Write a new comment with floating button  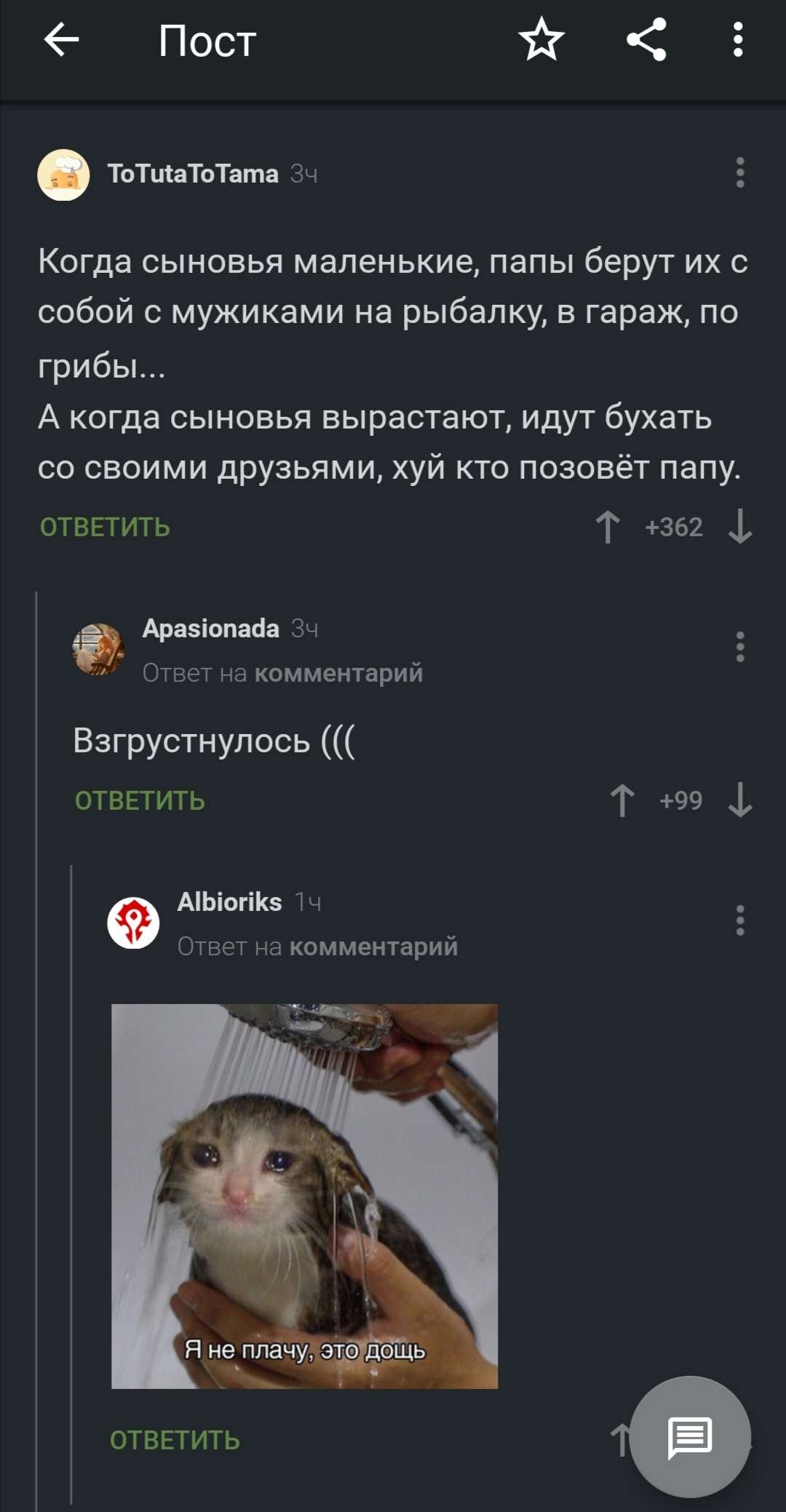(x=690, y=1437)
